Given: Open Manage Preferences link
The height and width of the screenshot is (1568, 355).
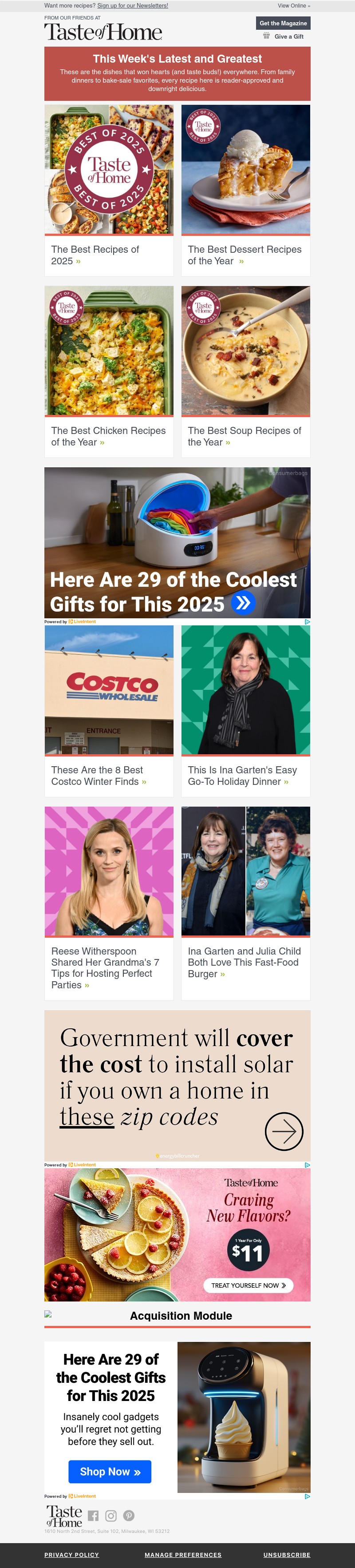Looking at the screenshot, I should coord(183,1554).
